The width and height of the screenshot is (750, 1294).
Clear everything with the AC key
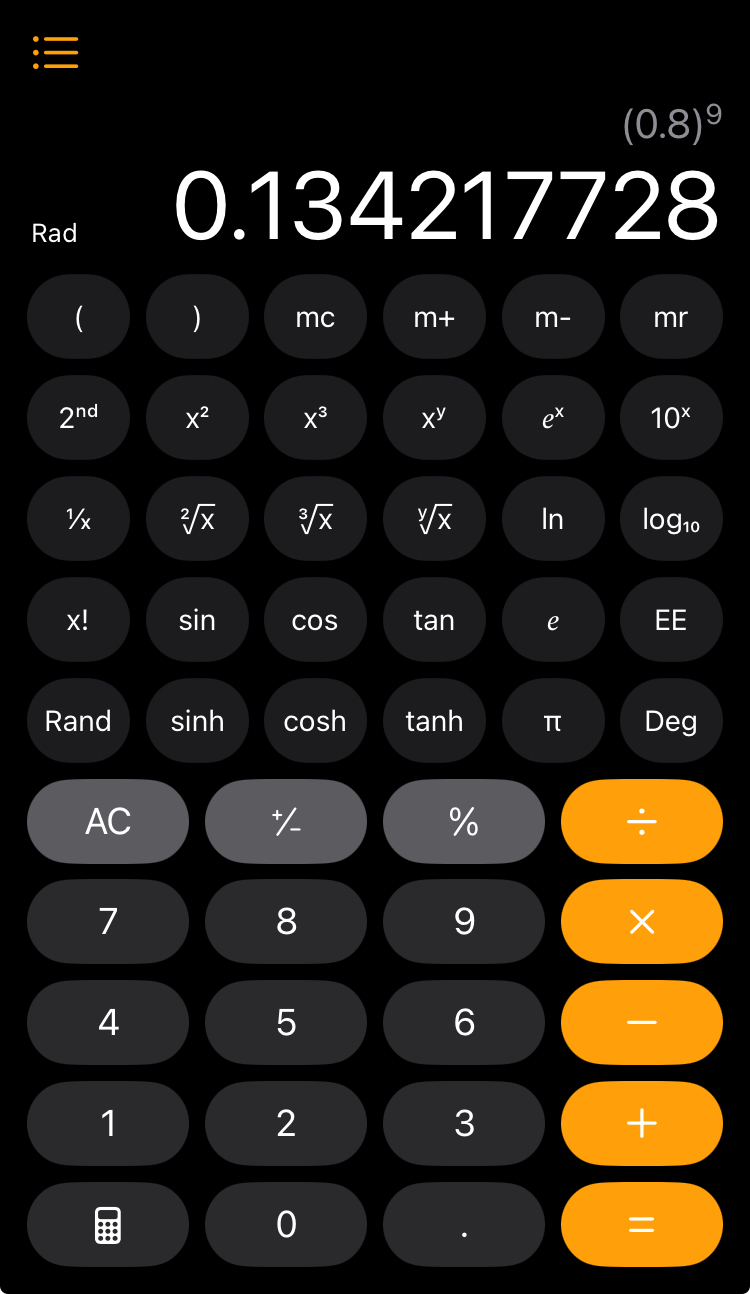(x=108, y=821)
